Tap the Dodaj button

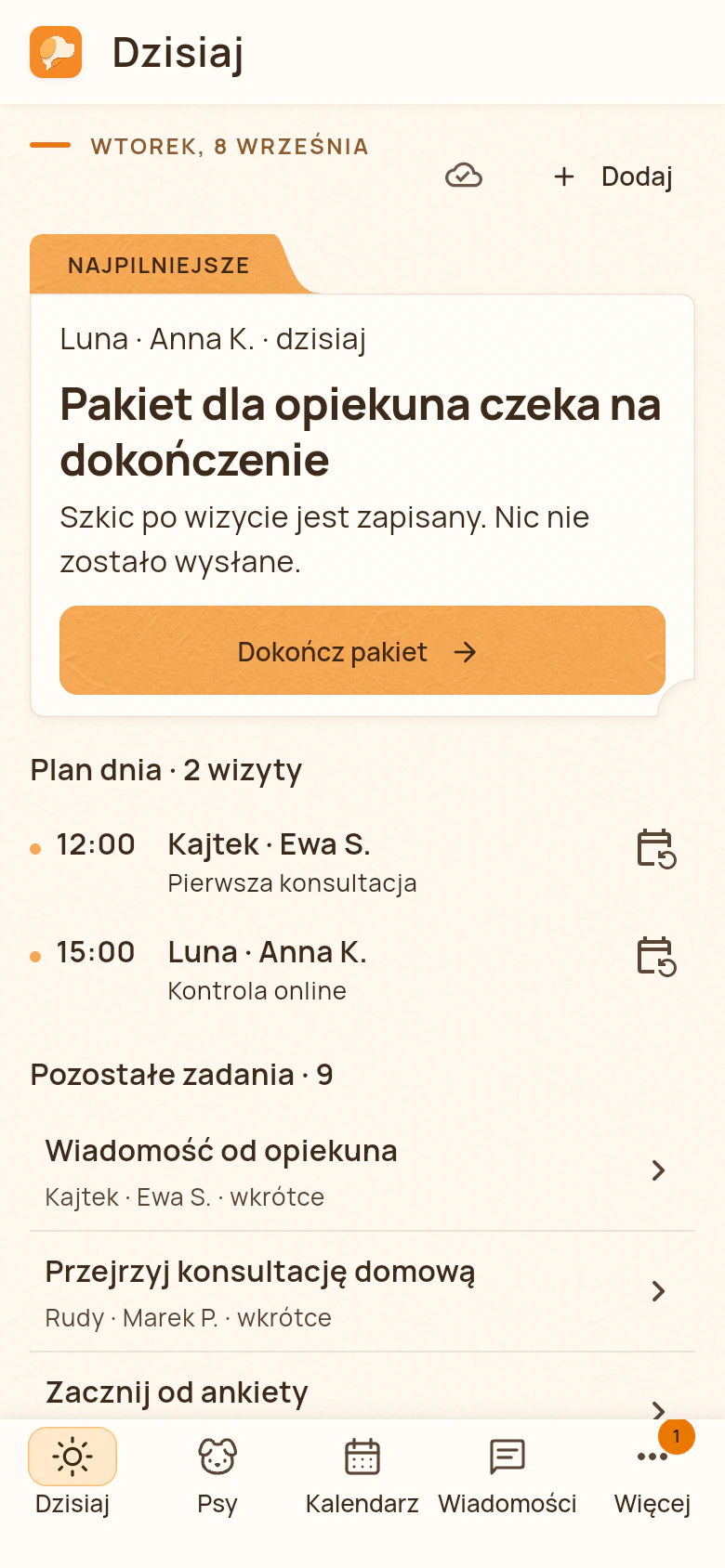tap(613, 176)
